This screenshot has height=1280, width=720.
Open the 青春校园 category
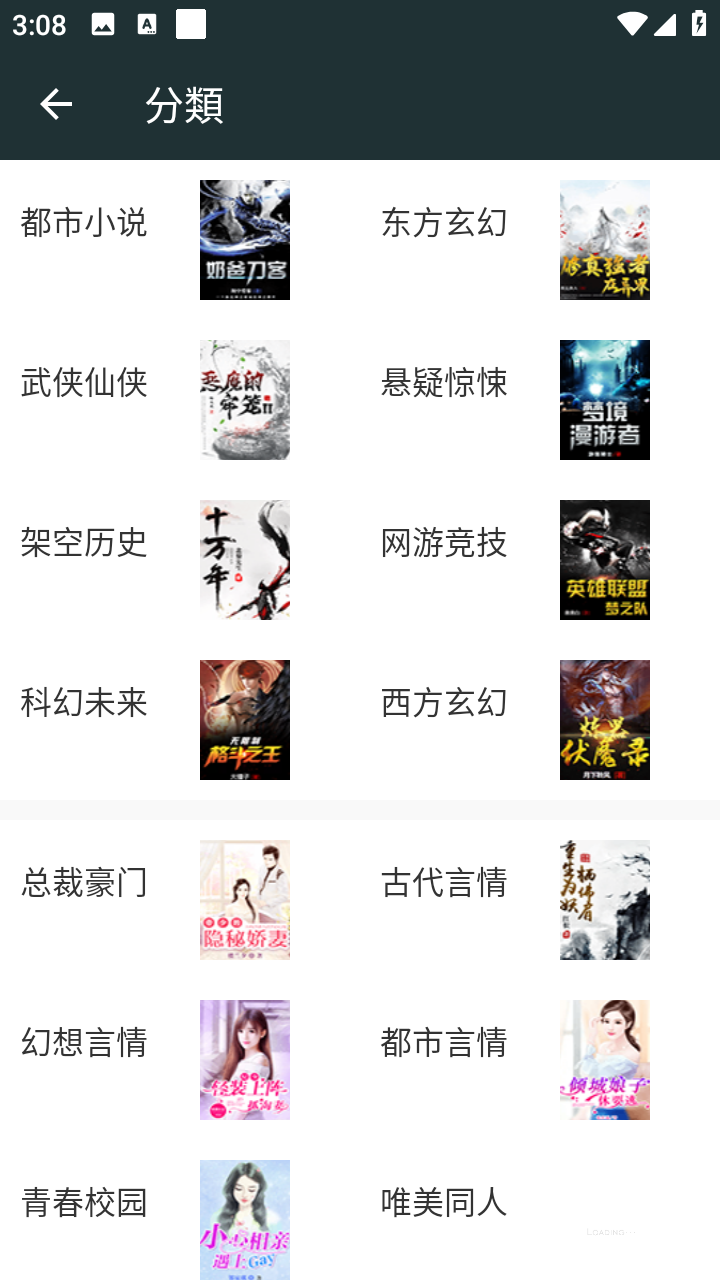[x=85, y=1202]
